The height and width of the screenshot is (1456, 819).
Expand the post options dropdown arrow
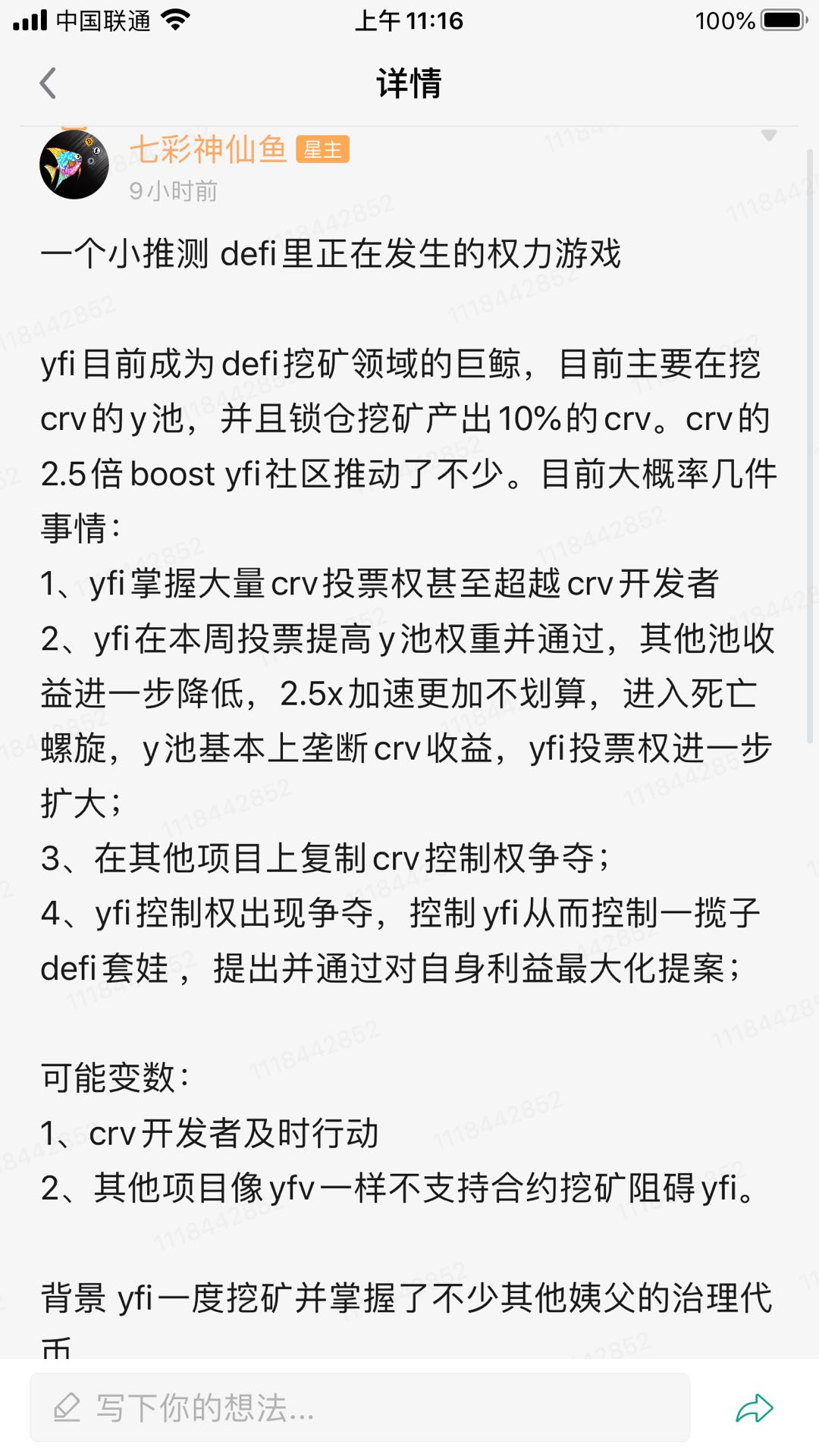[x=768, y=136]
